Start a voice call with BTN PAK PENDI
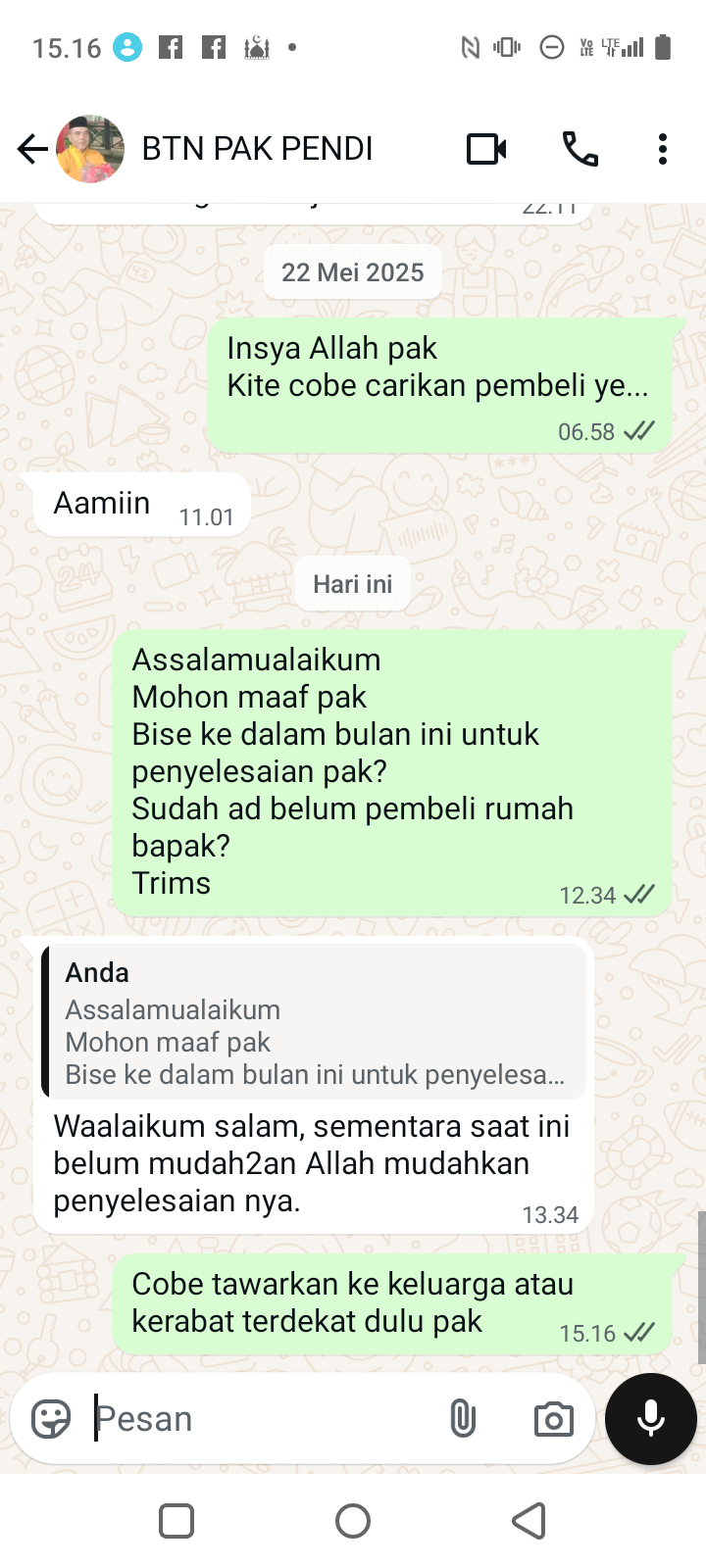The width and height of the screenshot is (706, 1568). click(x=580, y=149)
